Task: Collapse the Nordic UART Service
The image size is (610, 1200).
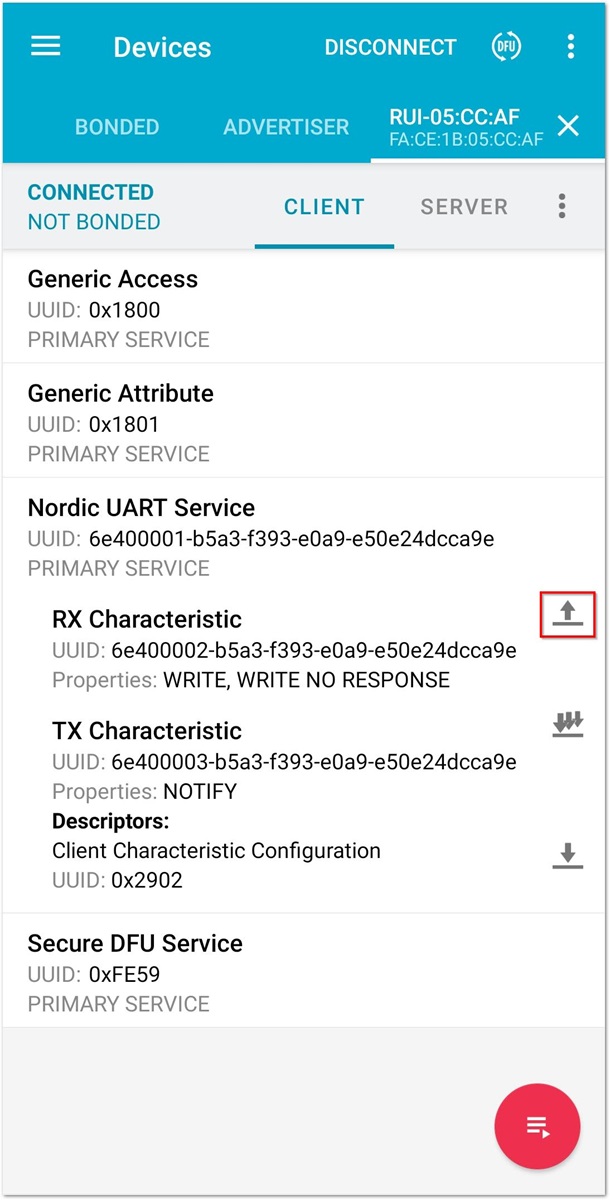Action: coord(305,537)
